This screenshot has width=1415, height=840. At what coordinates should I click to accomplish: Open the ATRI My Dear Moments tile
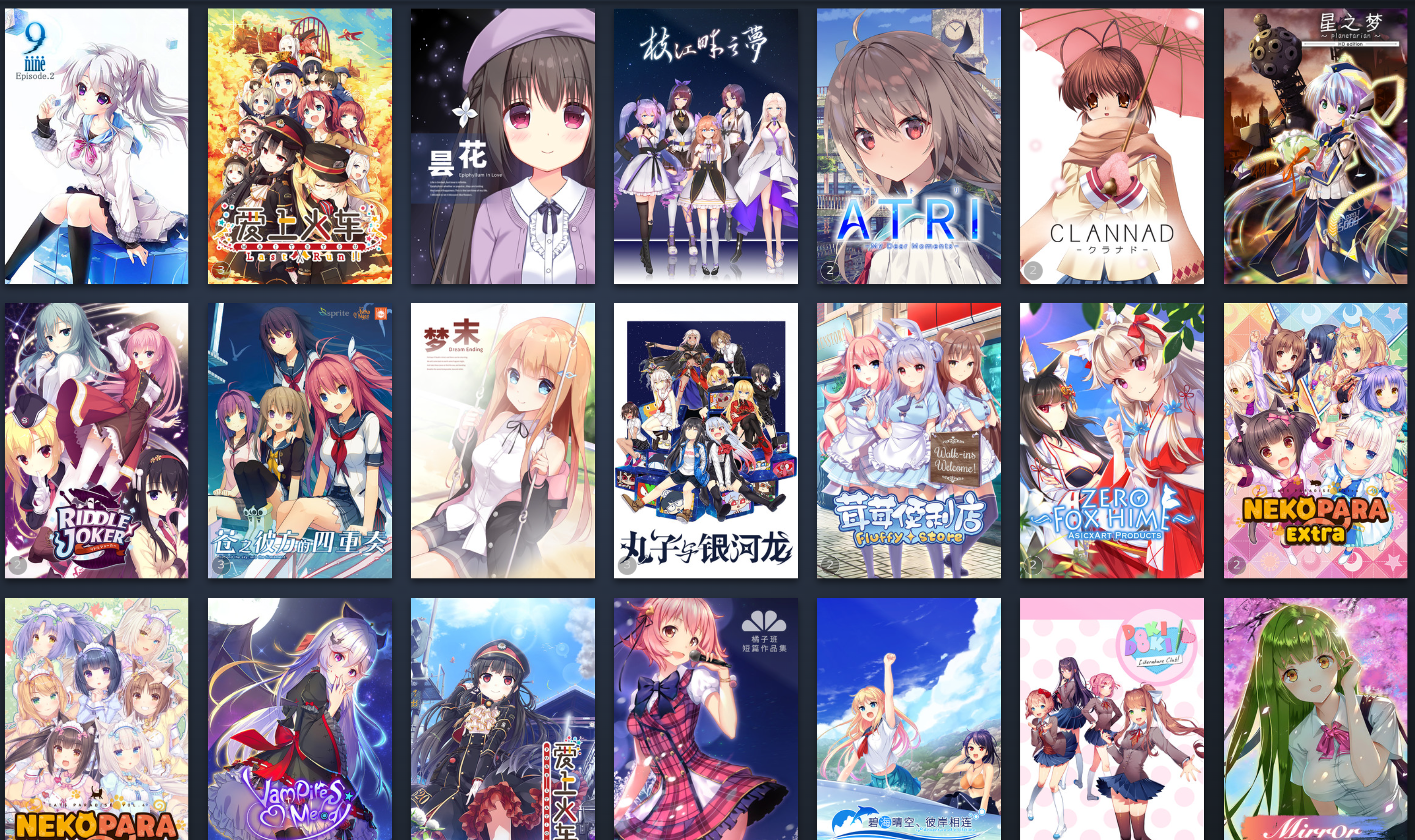click(x=908, y=145)
